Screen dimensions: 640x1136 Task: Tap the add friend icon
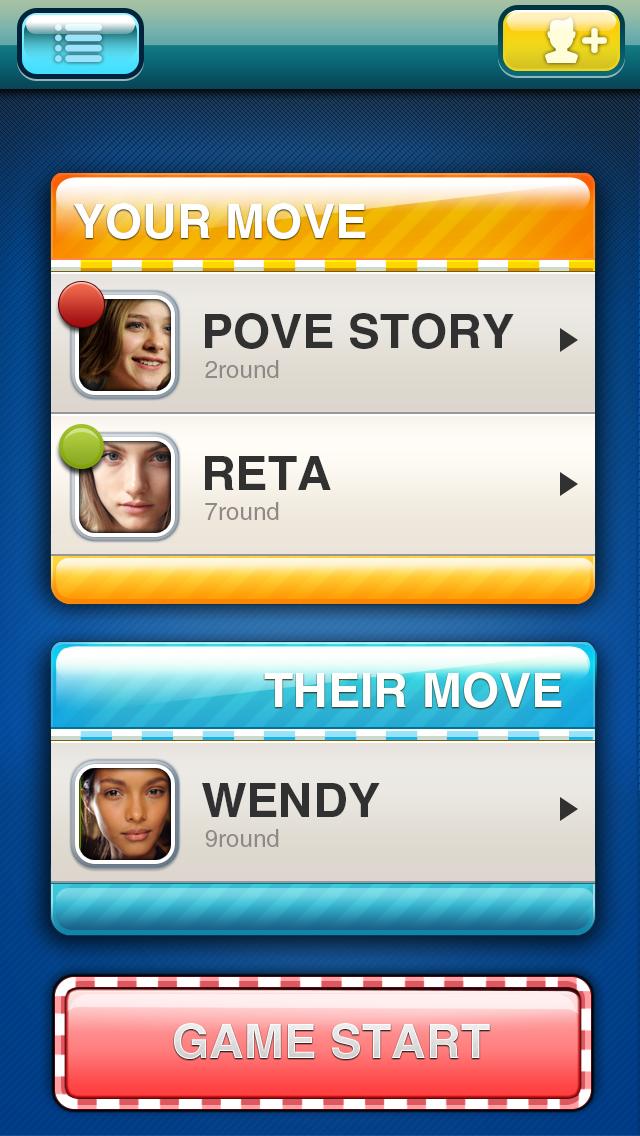(562, 42)
